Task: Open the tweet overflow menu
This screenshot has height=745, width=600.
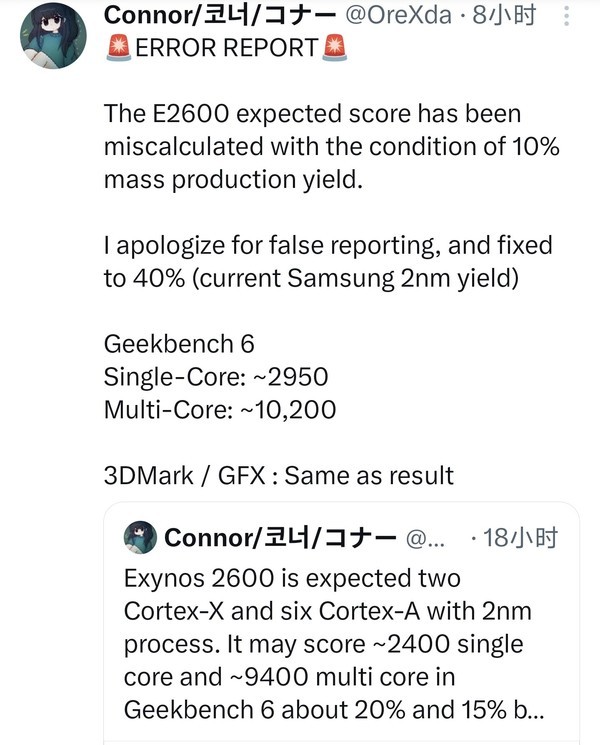Action: coord(567,15)
